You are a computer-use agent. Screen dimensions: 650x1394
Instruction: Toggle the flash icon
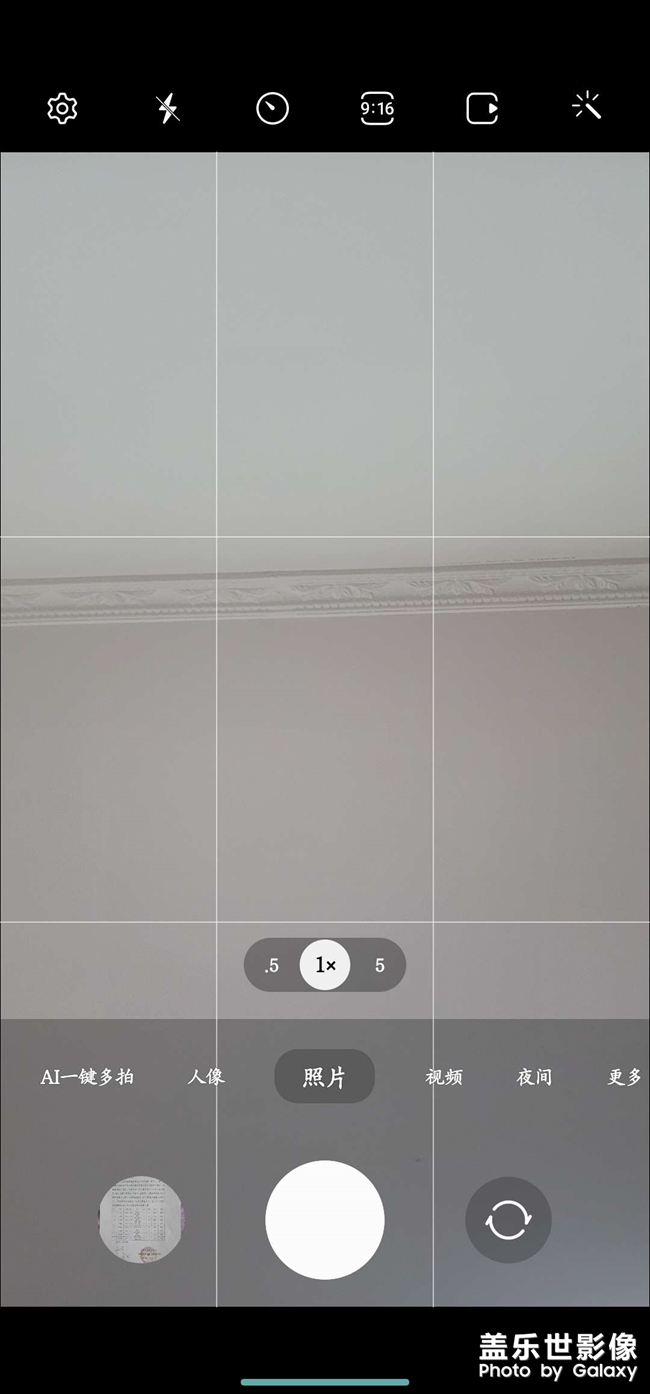point(168,108)
